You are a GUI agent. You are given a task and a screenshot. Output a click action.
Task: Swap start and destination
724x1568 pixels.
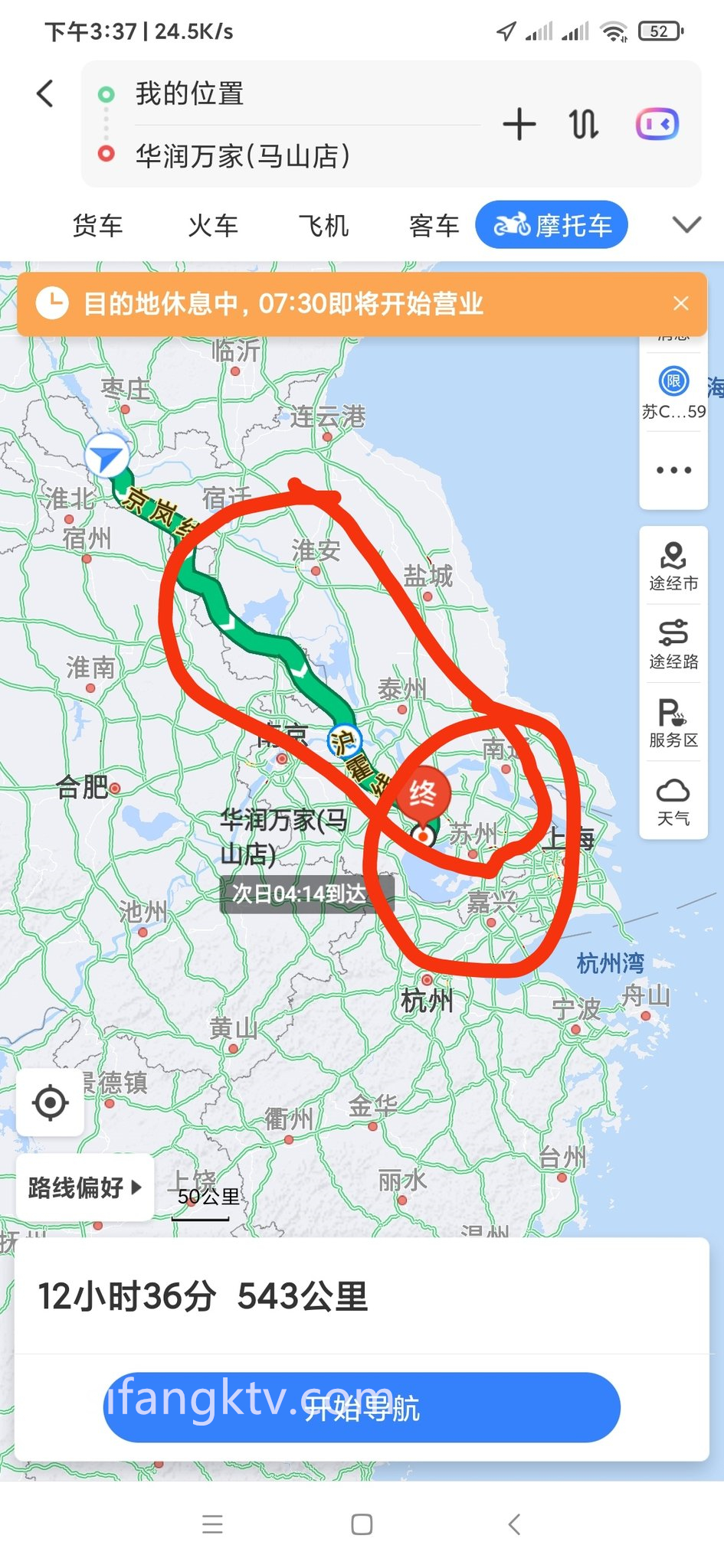coord(584,124)
